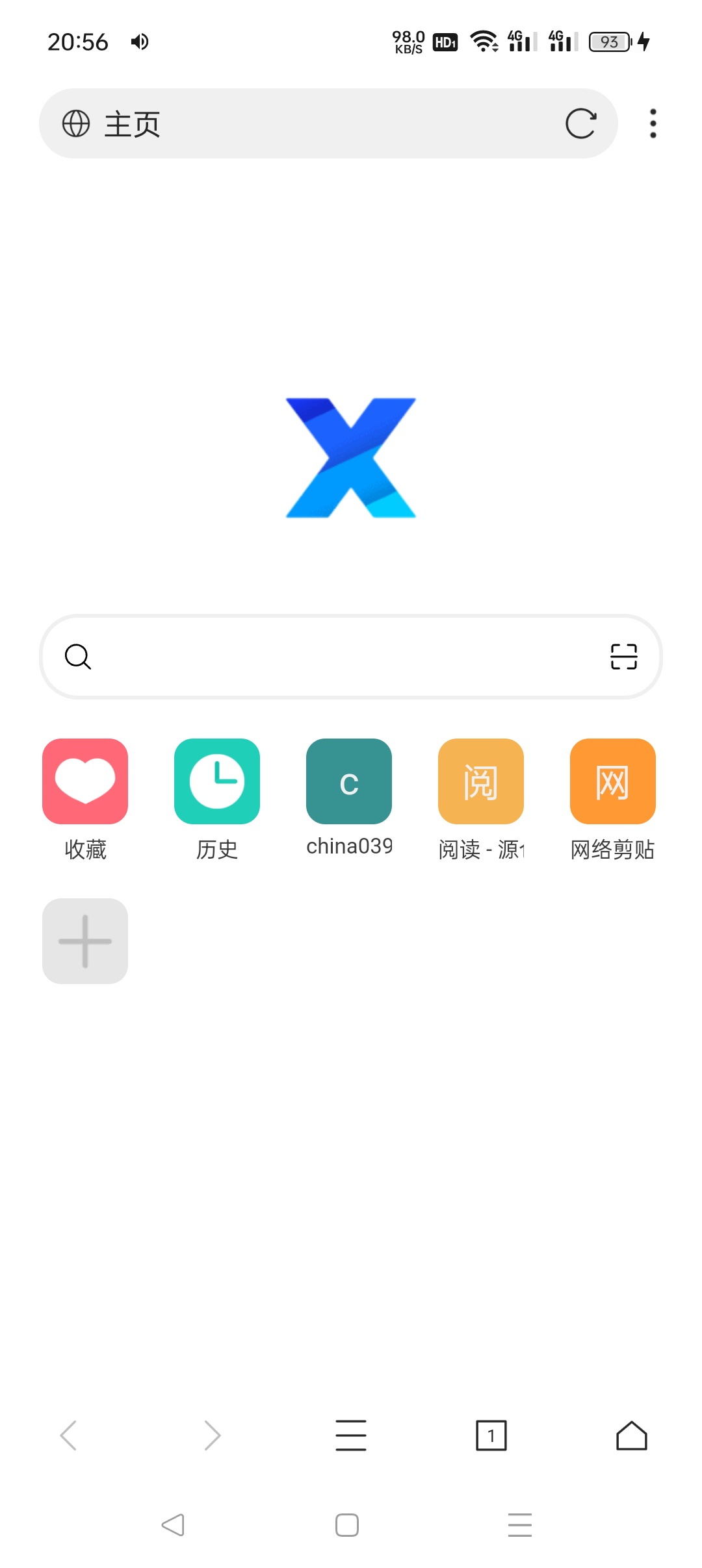Open the tab switcher showing 1
Viewport: 702px width, 1568px height.
point(491,1435)
